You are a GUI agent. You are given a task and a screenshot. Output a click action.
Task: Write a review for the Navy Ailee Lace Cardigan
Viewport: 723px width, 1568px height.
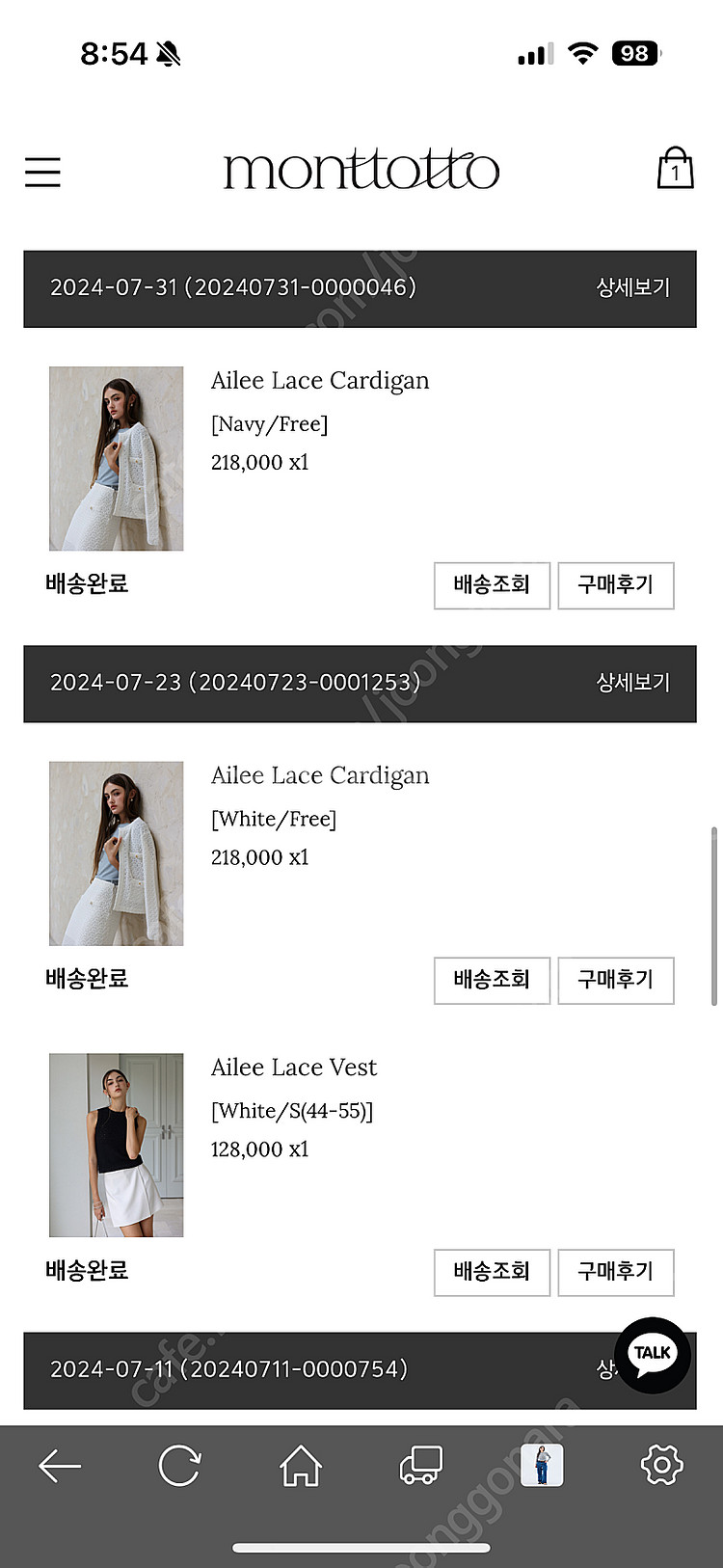pos(615,585)
